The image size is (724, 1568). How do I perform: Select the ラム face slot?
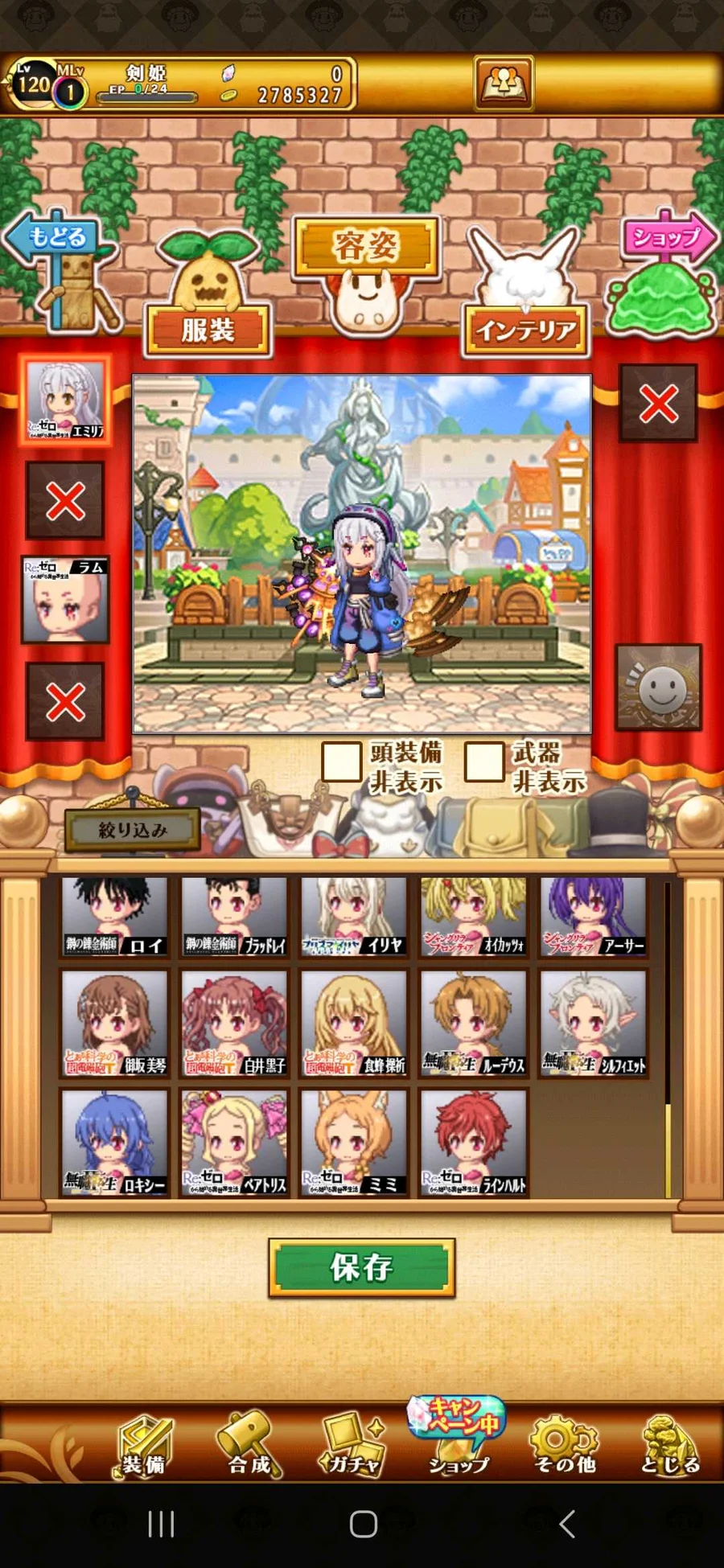(65, 601)
